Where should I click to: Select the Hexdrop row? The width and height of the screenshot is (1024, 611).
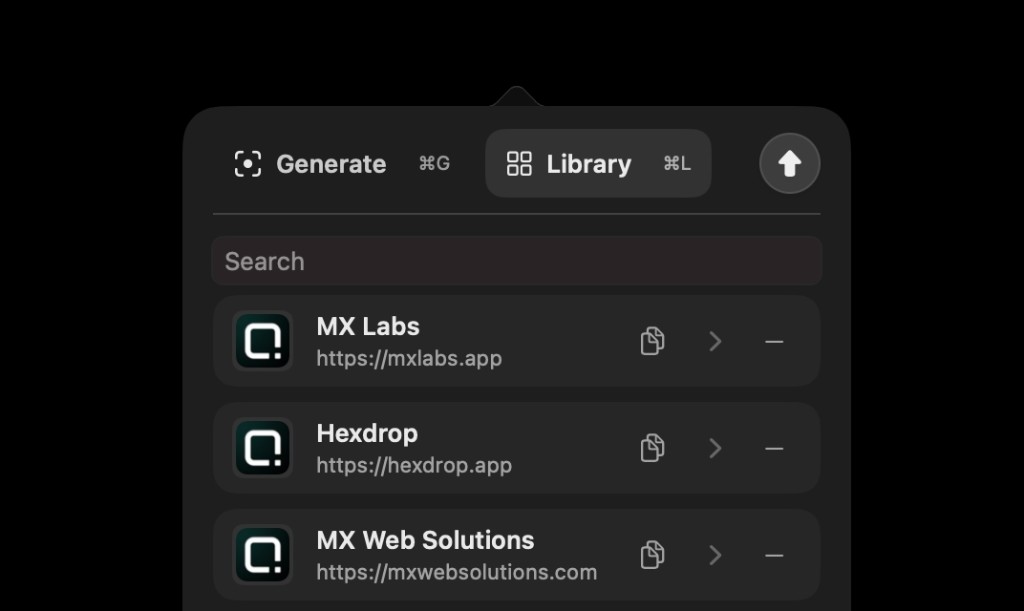point(517,448)
